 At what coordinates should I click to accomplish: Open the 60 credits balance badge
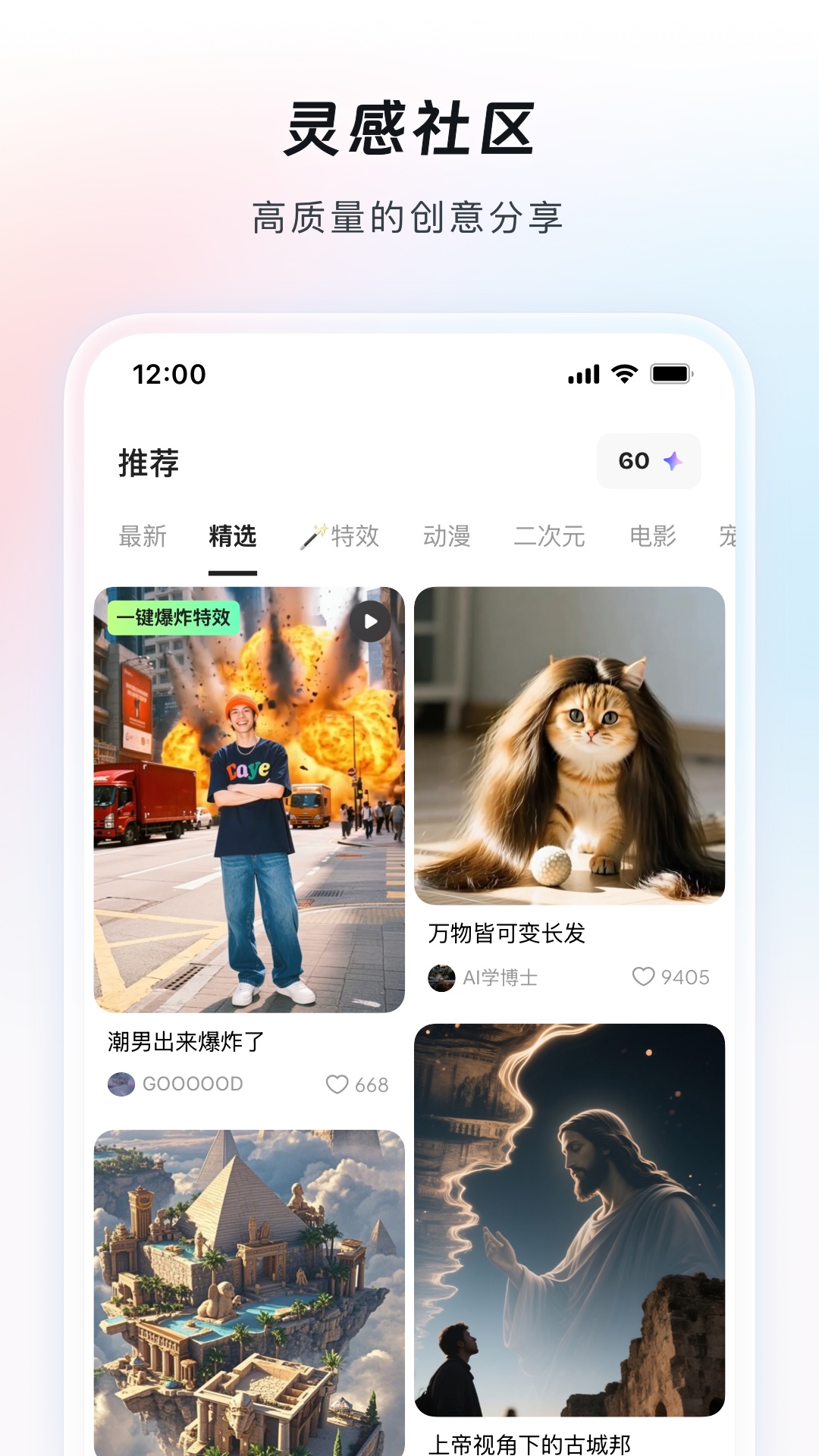648,460
